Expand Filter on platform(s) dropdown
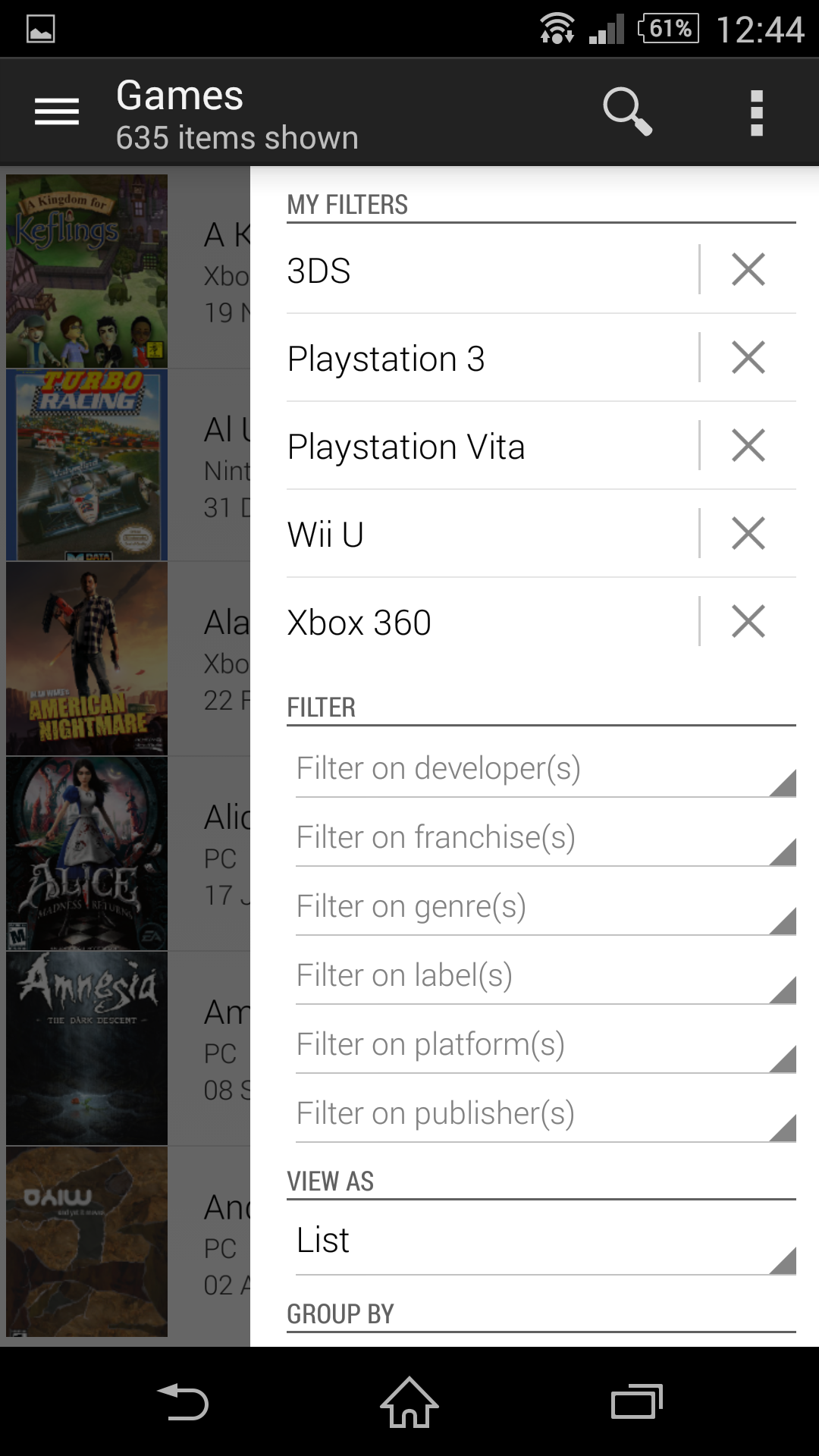Image resolution: width=819 pixels, height=1456 pixels. coord(544,1045)
